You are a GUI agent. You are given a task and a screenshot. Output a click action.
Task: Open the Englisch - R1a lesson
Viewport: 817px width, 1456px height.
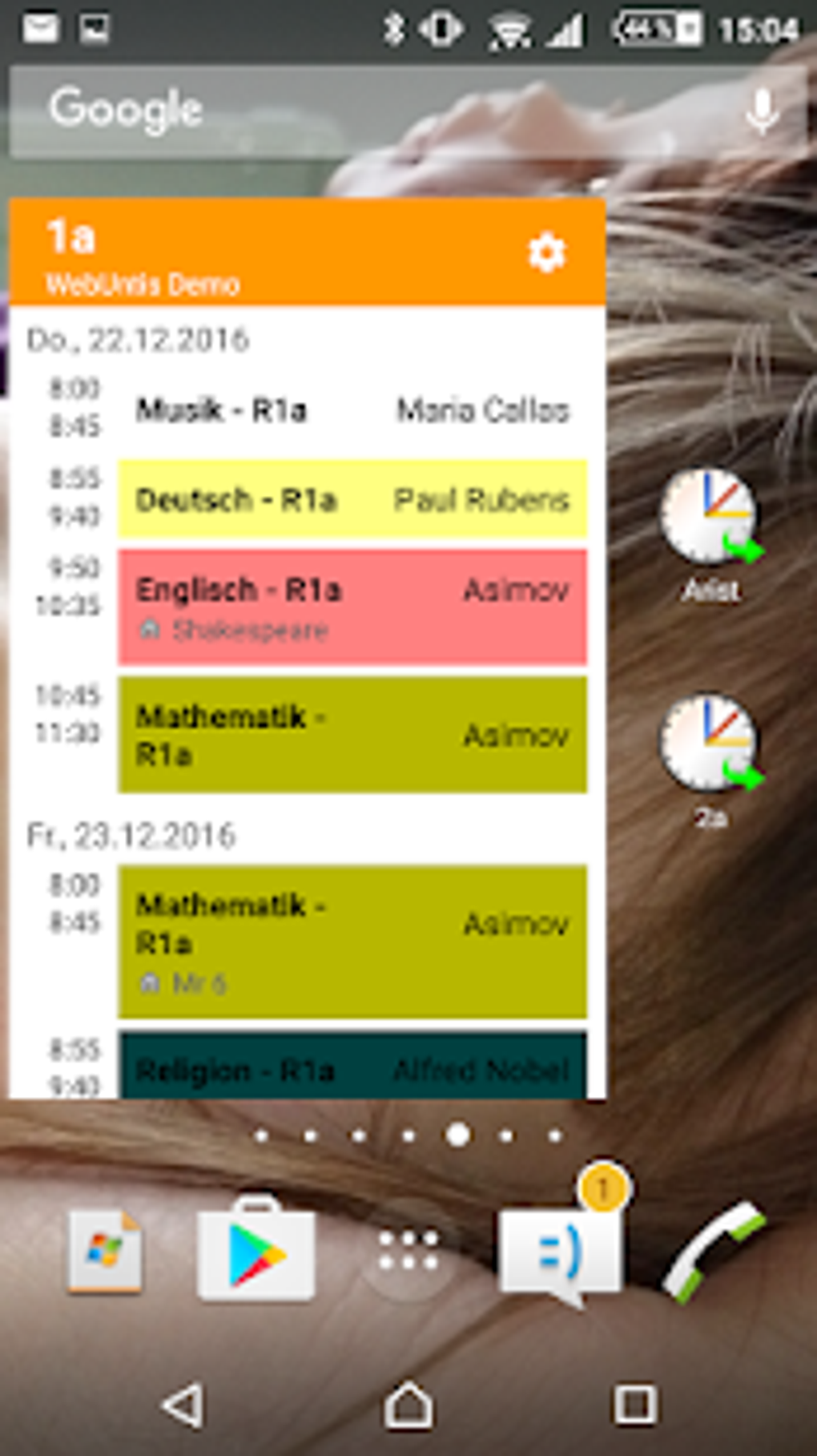tap(352, 607)
